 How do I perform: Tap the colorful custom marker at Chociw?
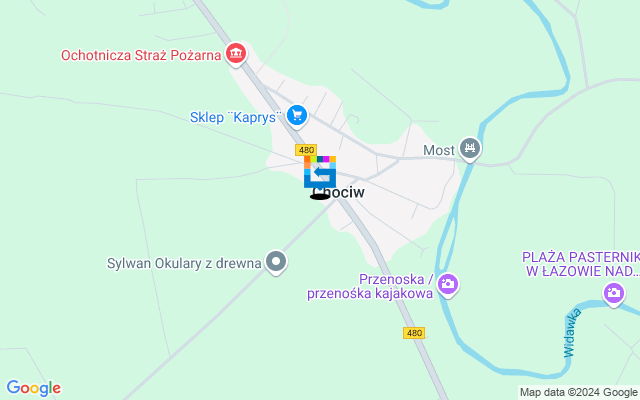(x=320, y=172)
